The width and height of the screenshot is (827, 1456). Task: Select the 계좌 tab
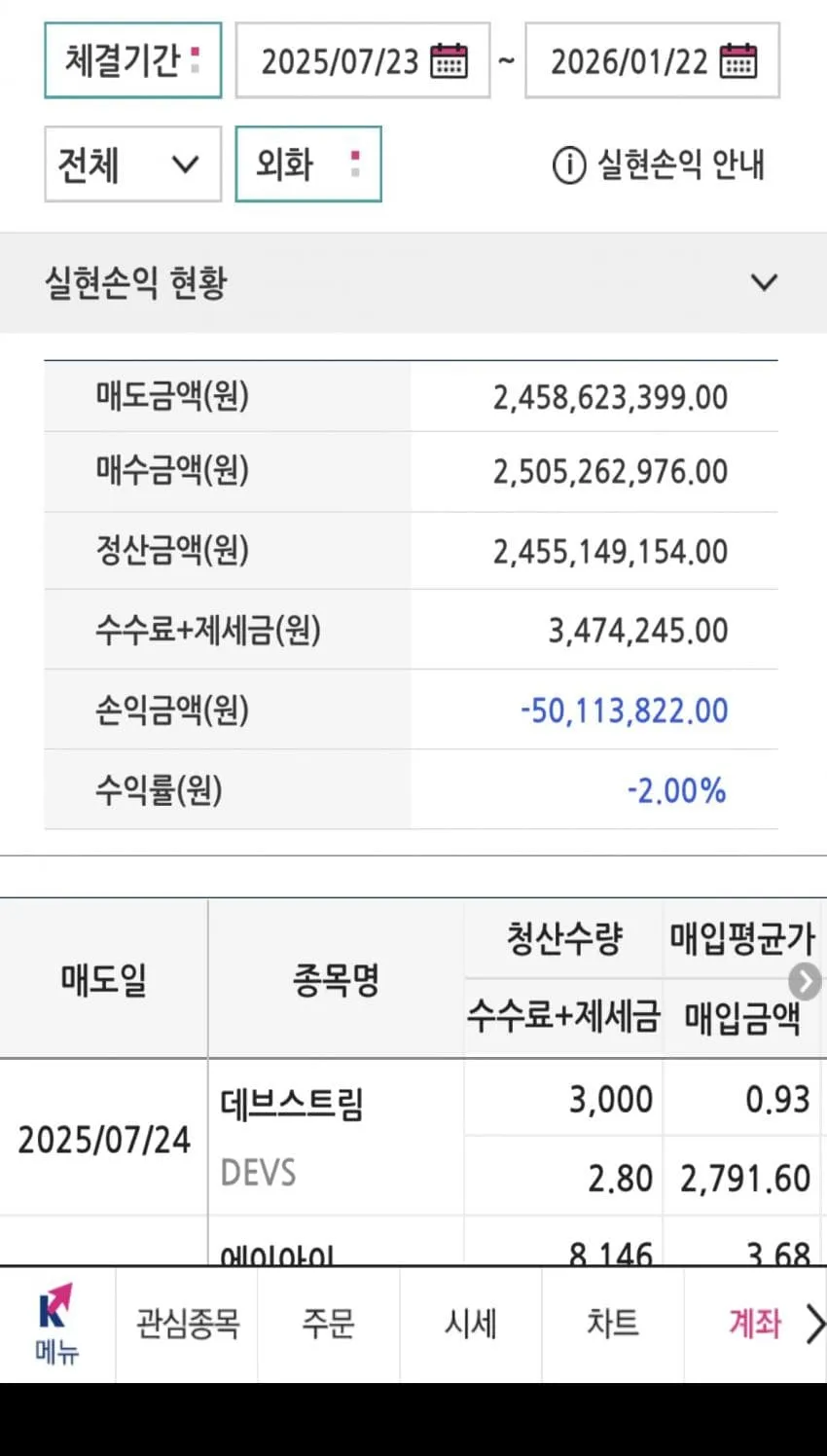[754, 1324]
